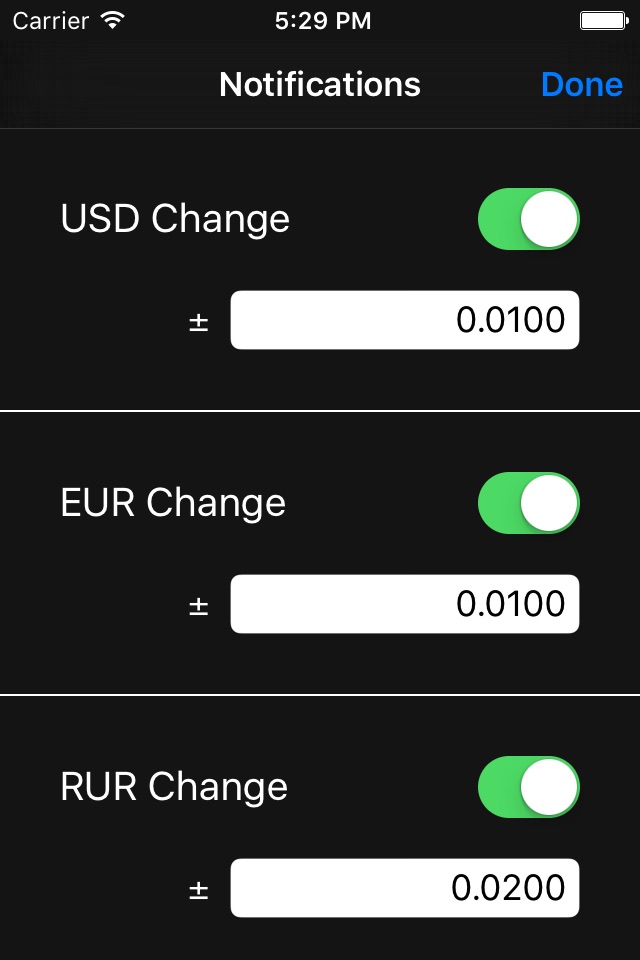Tap Done to close Notifications

[x=581, y=85]
